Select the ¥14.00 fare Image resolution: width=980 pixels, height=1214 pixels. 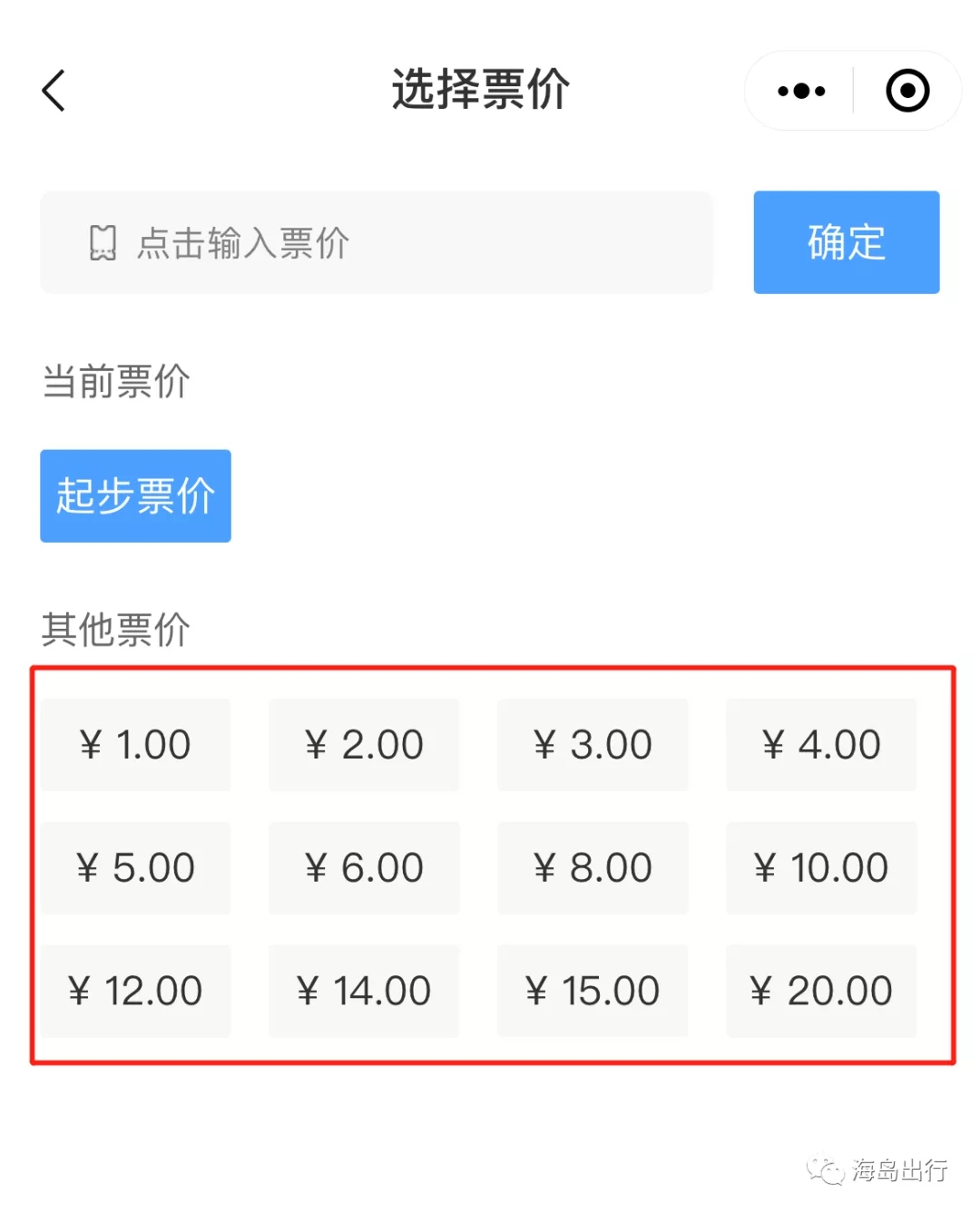click(x=364, y=991)
